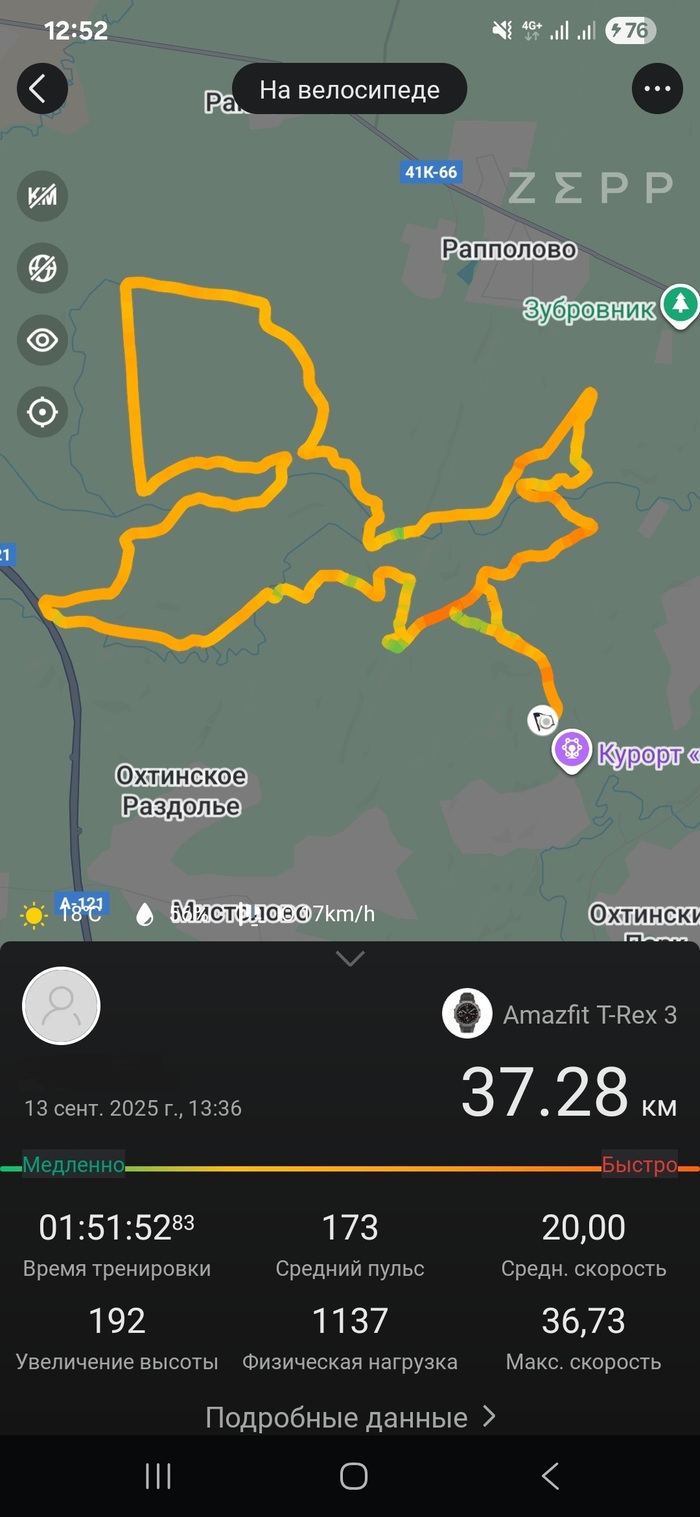This screenshot has height=1517, width=700.
Task: Recenter the map on the route
Action: (x=42, y=412)
